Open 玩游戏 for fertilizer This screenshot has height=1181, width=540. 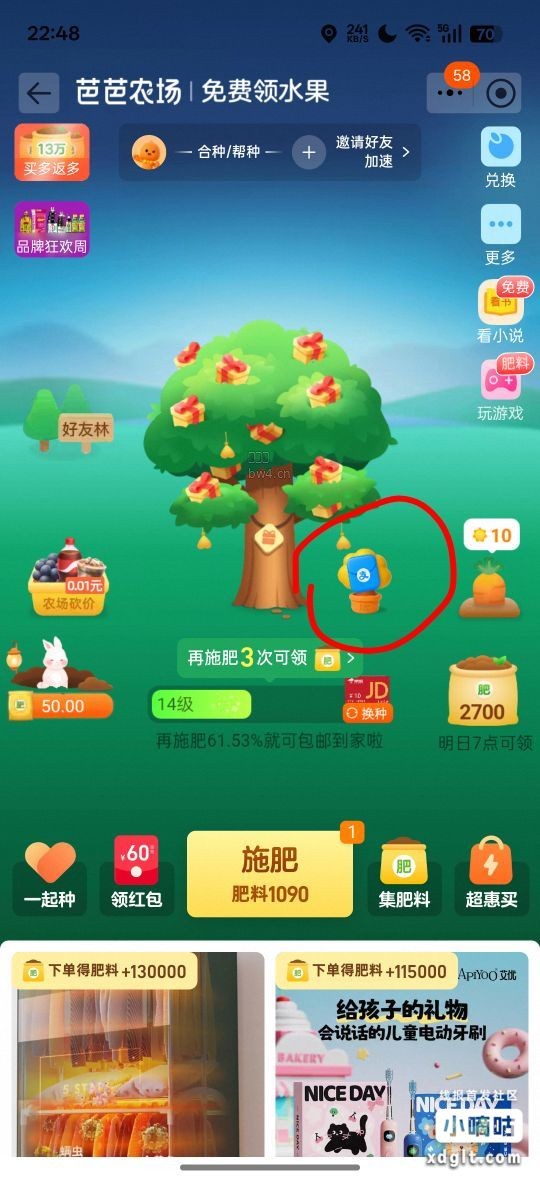click(x=502, y=389)
